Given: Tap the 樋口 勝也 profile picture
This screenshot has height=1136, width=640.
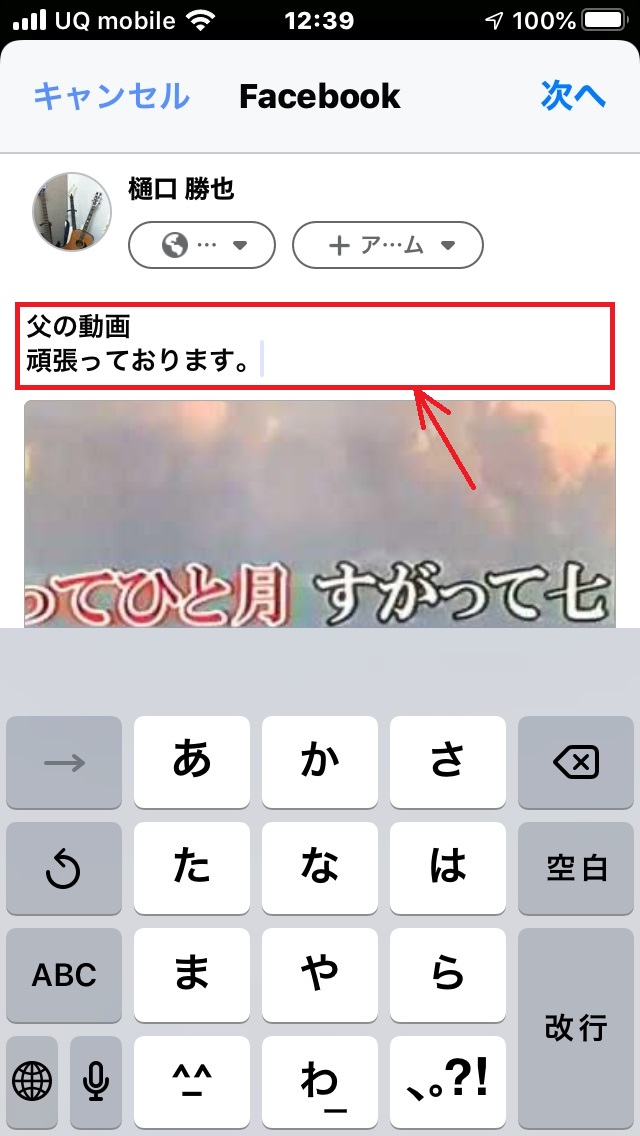Looking at the screenshot, I should click(x=72, y=211).
